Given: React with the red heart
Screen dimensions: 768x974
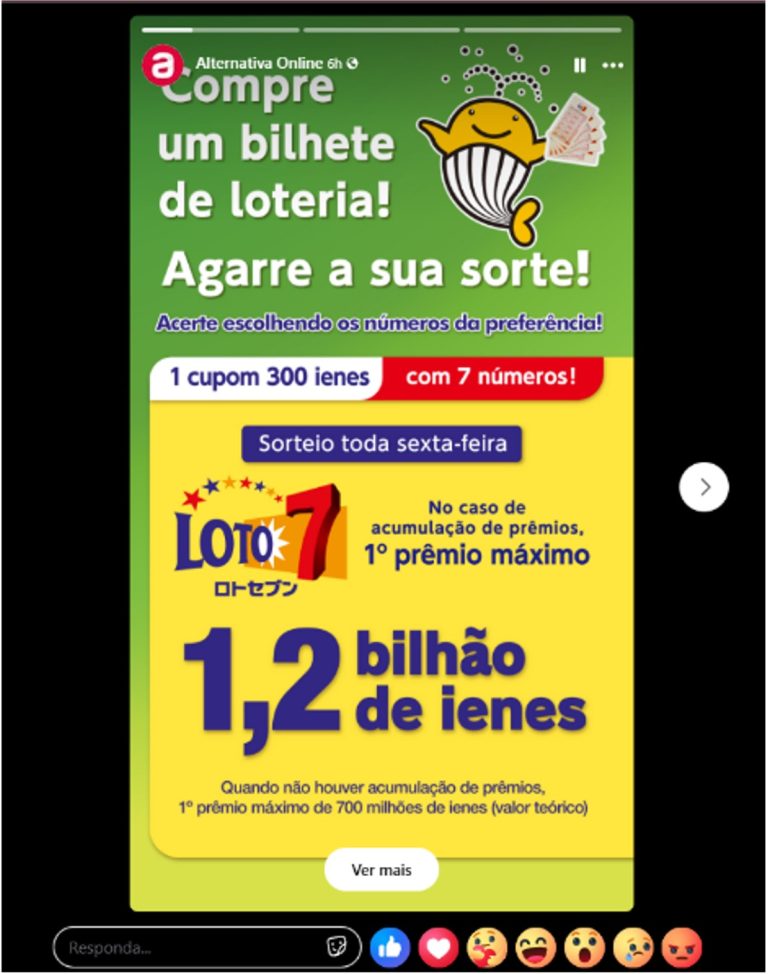Looking at the screenshot, I should [438, 947].
